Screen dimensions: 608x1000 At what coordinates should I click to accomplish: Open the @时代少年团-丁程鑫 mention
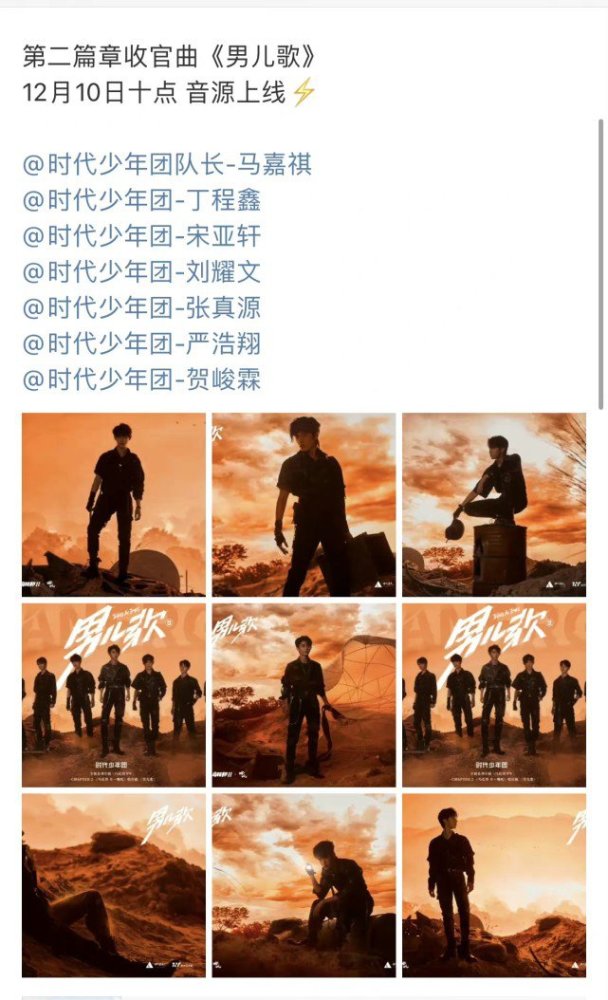tap(142, 200)
